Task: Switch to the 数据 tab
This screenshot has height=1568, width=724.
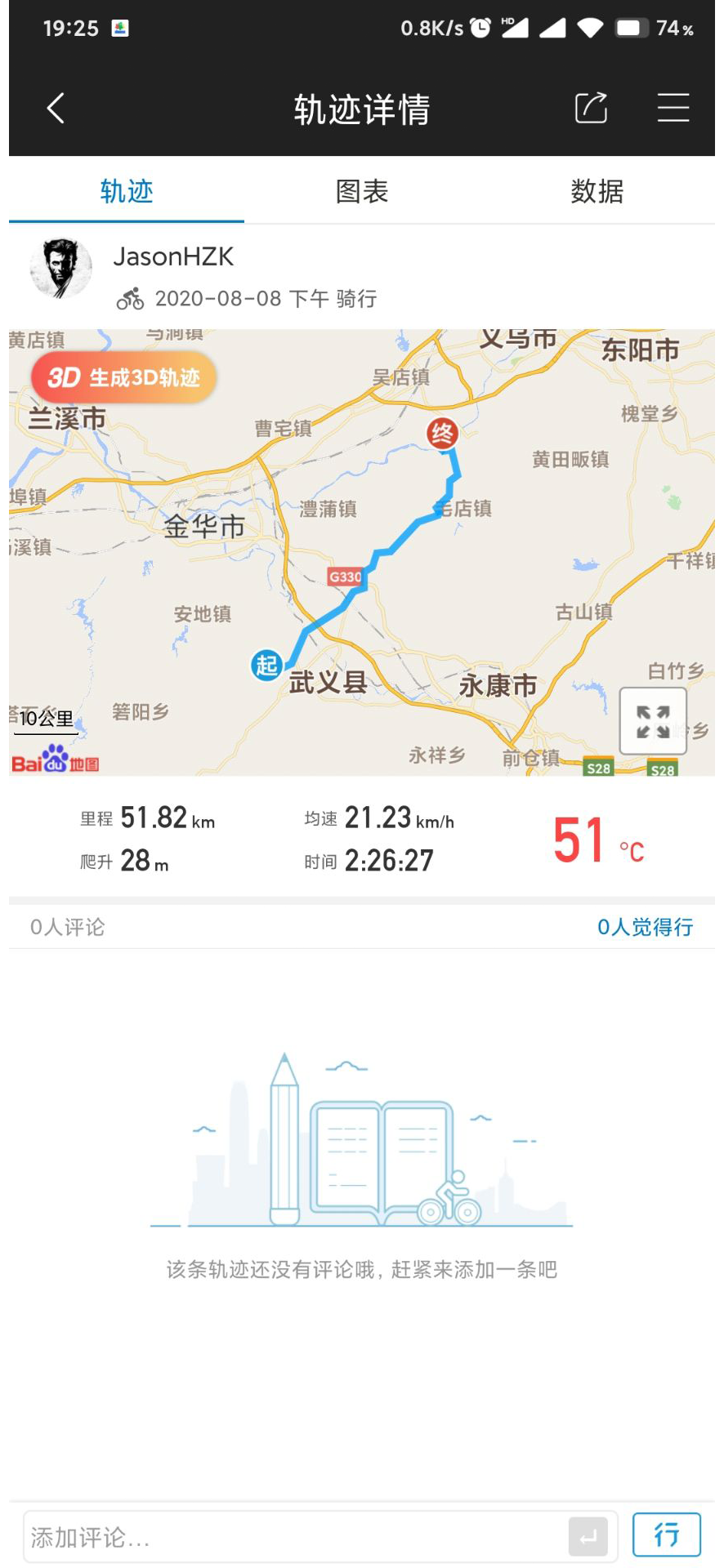Action: click(597, 192)
